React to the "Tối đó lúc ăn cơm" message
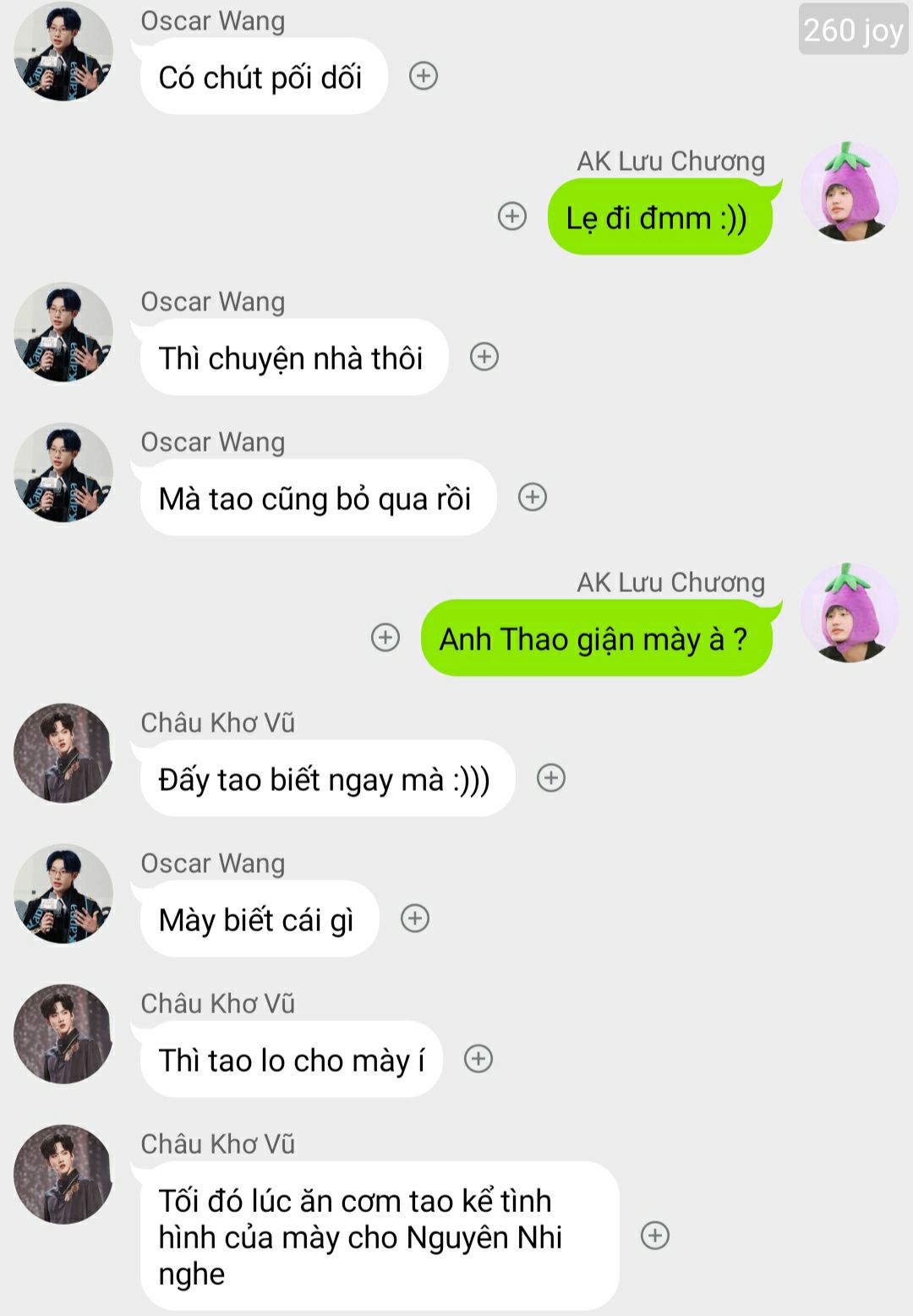 pyautogui.click(x=655, y=1236)
